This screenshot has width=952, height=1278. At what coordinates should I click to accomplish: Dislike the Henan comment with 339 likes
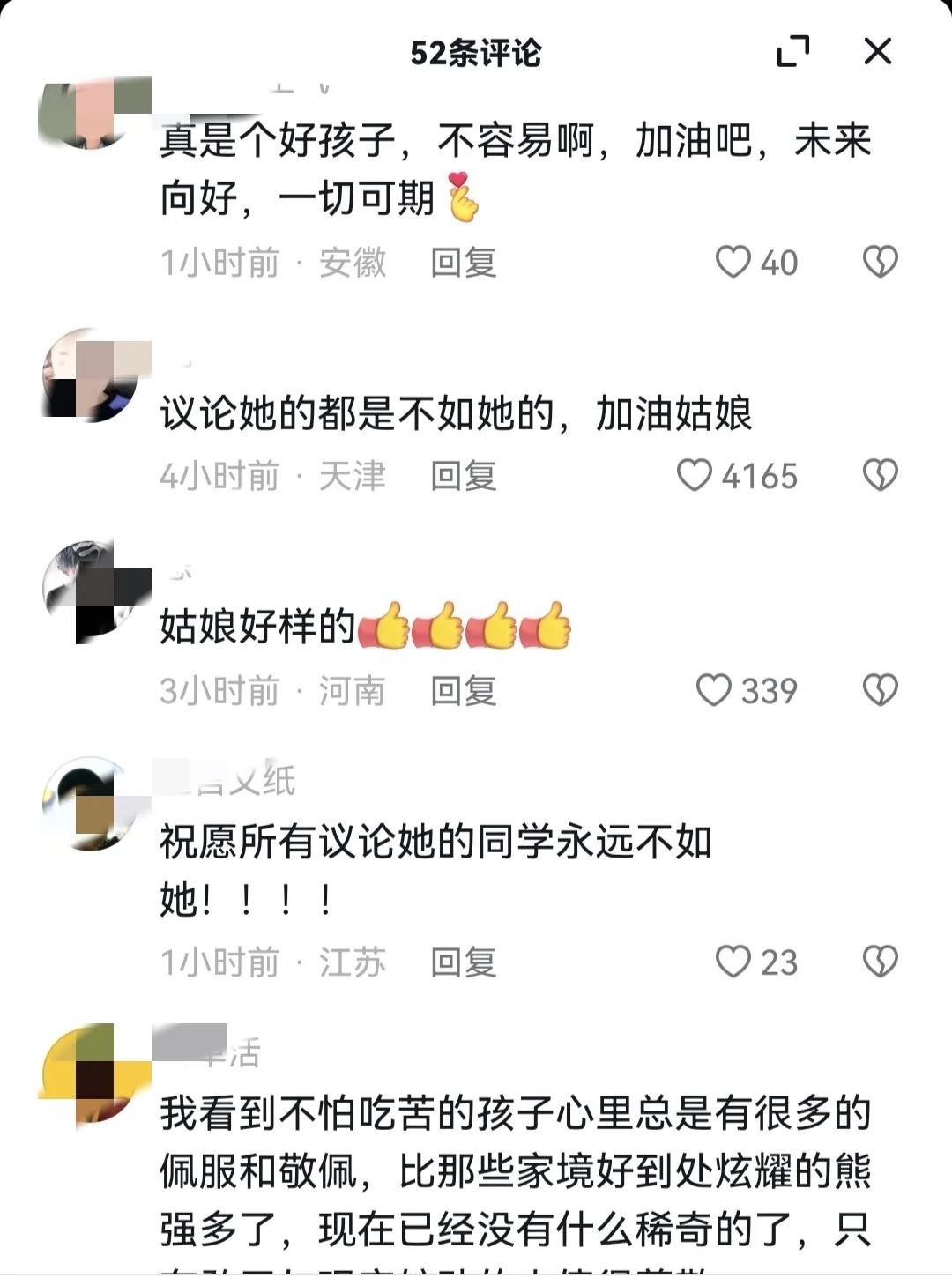[x=880, y=690]
